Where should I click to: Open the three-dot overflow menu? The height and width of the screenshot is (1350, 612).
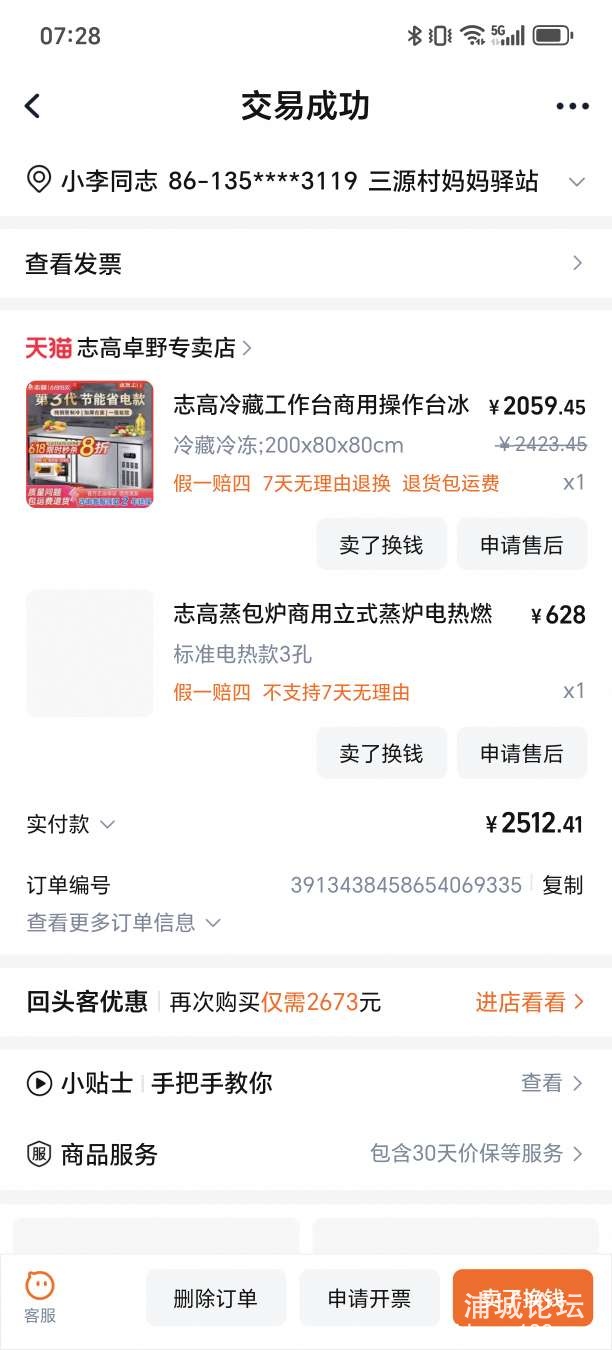tap(572, 107)
